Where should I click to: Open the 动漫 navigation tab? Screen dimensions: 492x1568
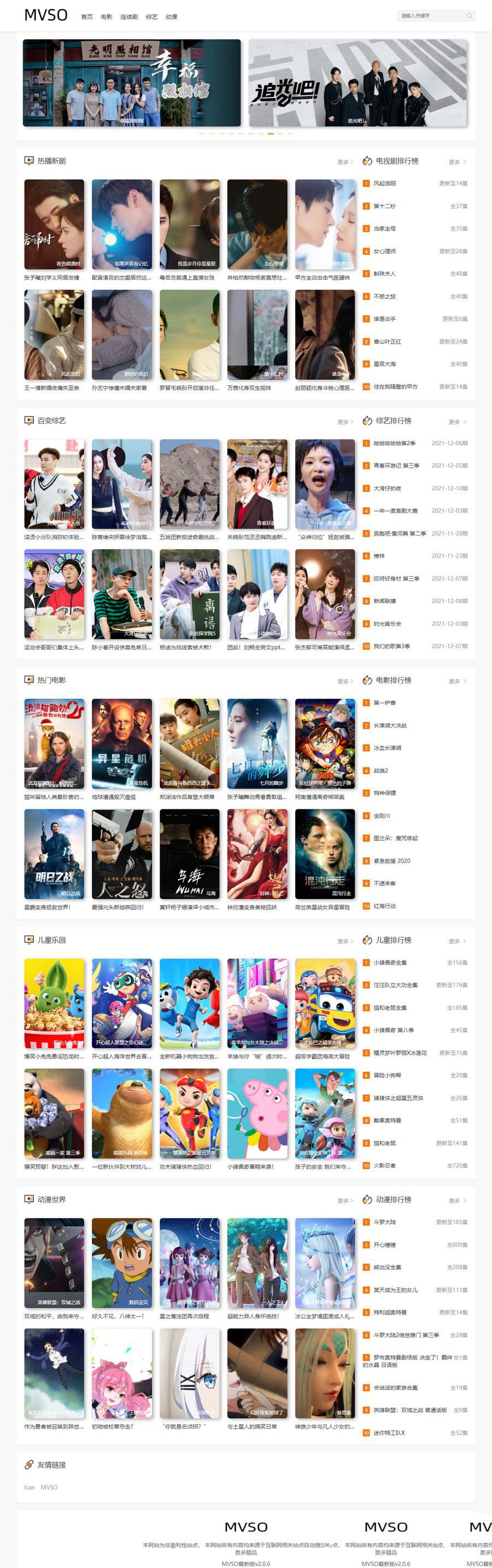pos(172,17)
